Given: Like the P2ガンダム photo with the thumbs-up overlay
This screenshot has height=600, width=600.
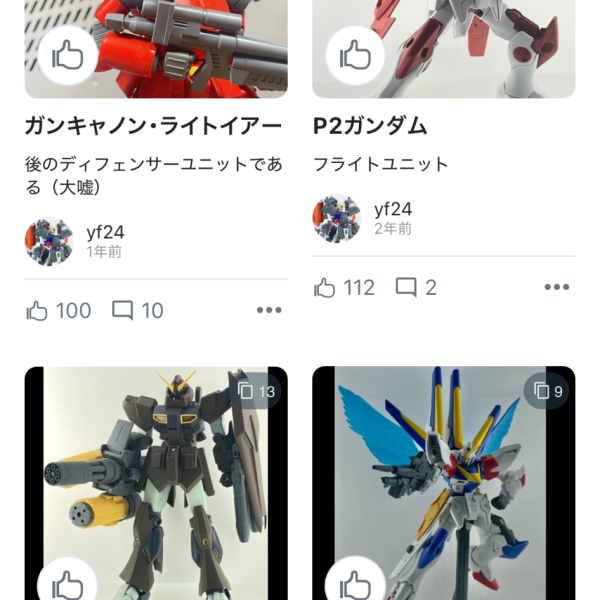Looking at the screenshot, I should pyautogui.click(x=355, y=55).
